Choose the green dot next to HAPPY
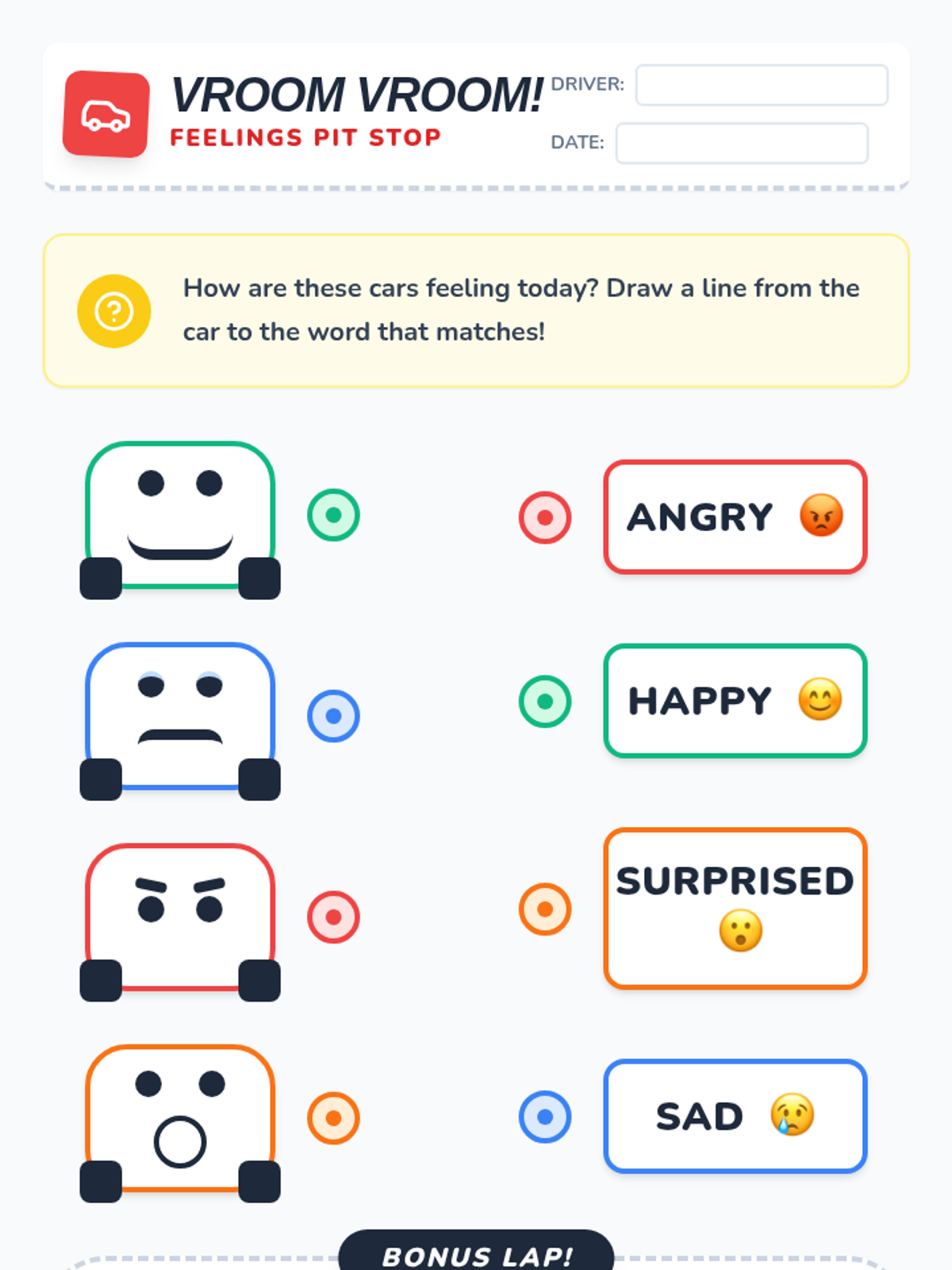The image size is (952, 1270). [545, 702]
